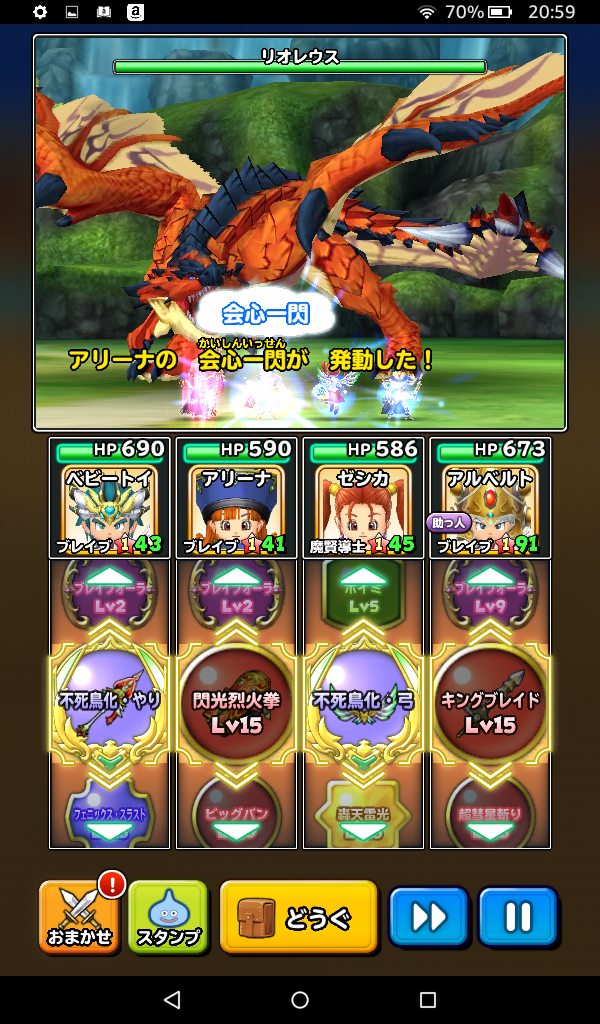The width and height of the screenshot is (600, 1024).
Task: Toggle fast-forward battle speed
Action: click(x=428, y=916)
